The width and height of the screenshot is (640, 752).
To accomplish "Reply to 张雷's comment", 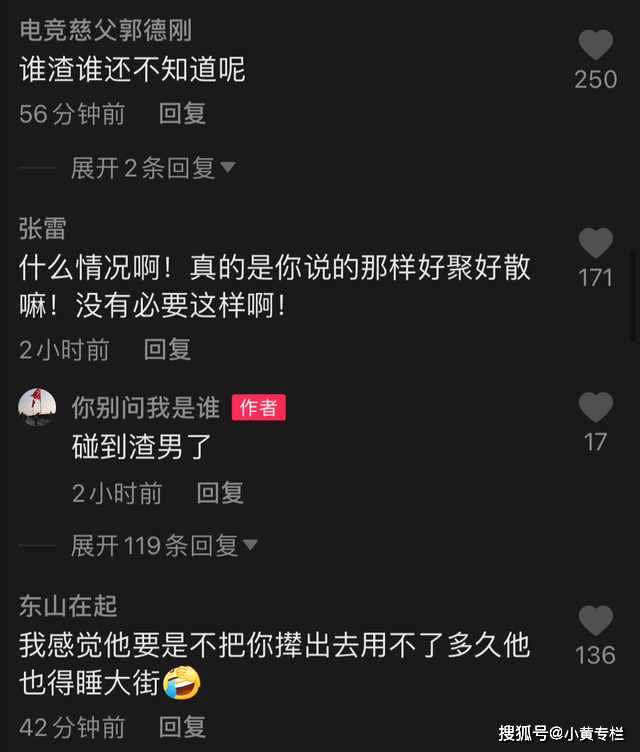I will pos(167,350).
